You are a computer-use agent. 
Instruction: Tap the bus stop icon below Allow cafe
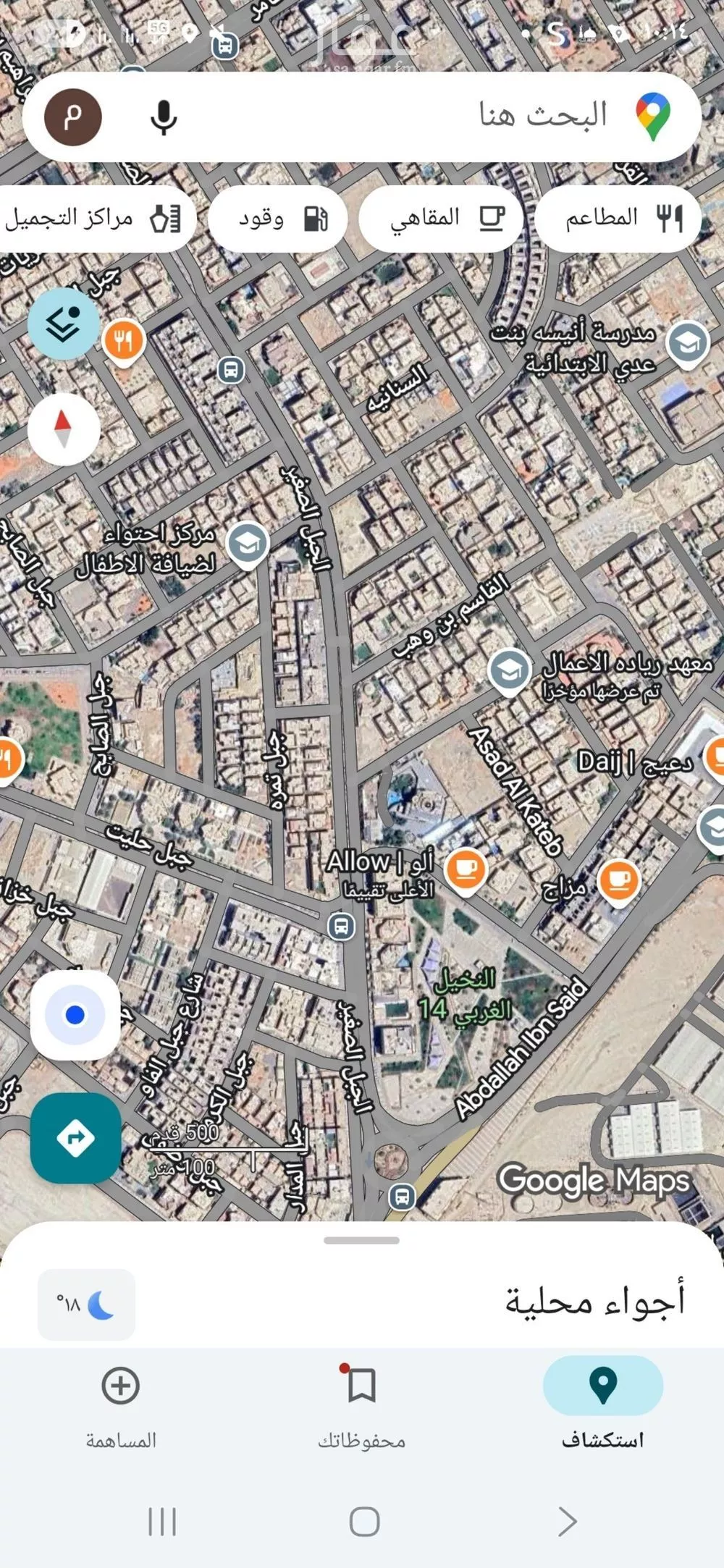point(340,925)
